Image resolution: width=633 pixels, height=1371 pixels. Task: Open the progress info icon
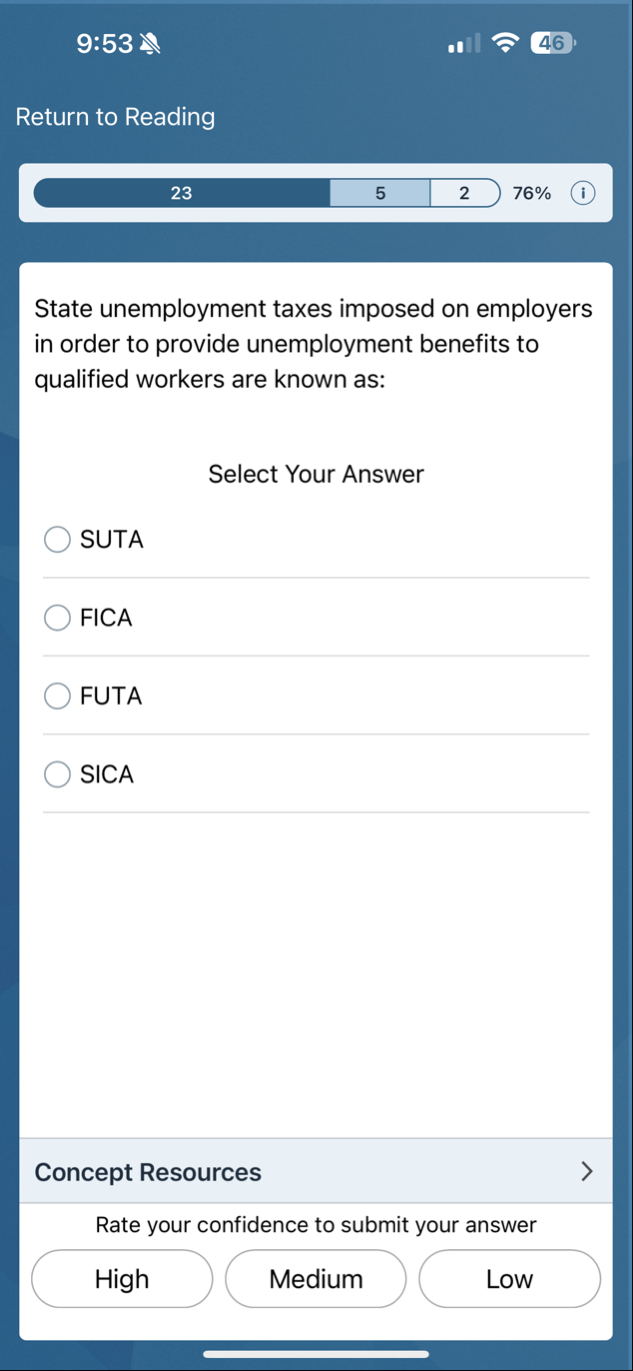pos(582,193)
